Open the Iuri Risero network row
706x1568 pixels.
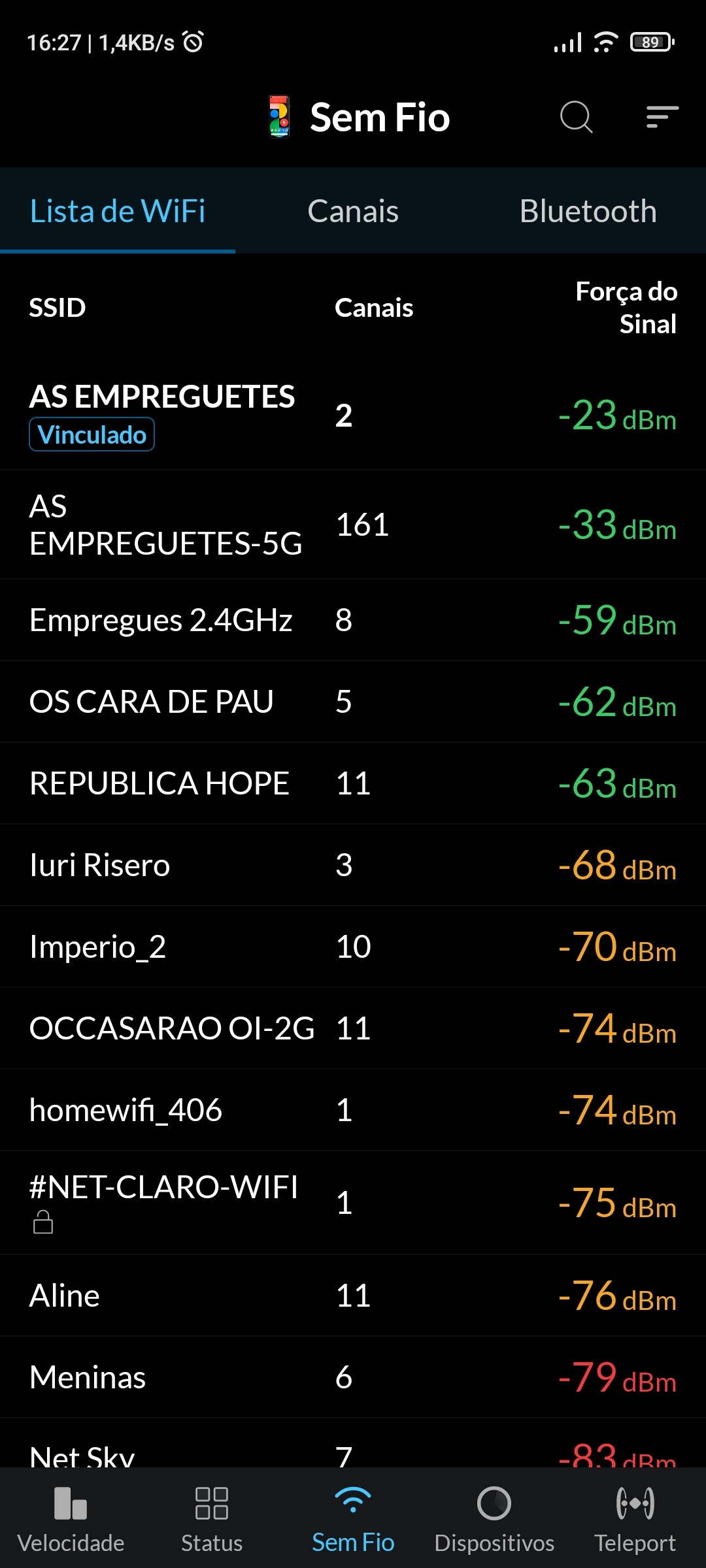click(353, 865)
